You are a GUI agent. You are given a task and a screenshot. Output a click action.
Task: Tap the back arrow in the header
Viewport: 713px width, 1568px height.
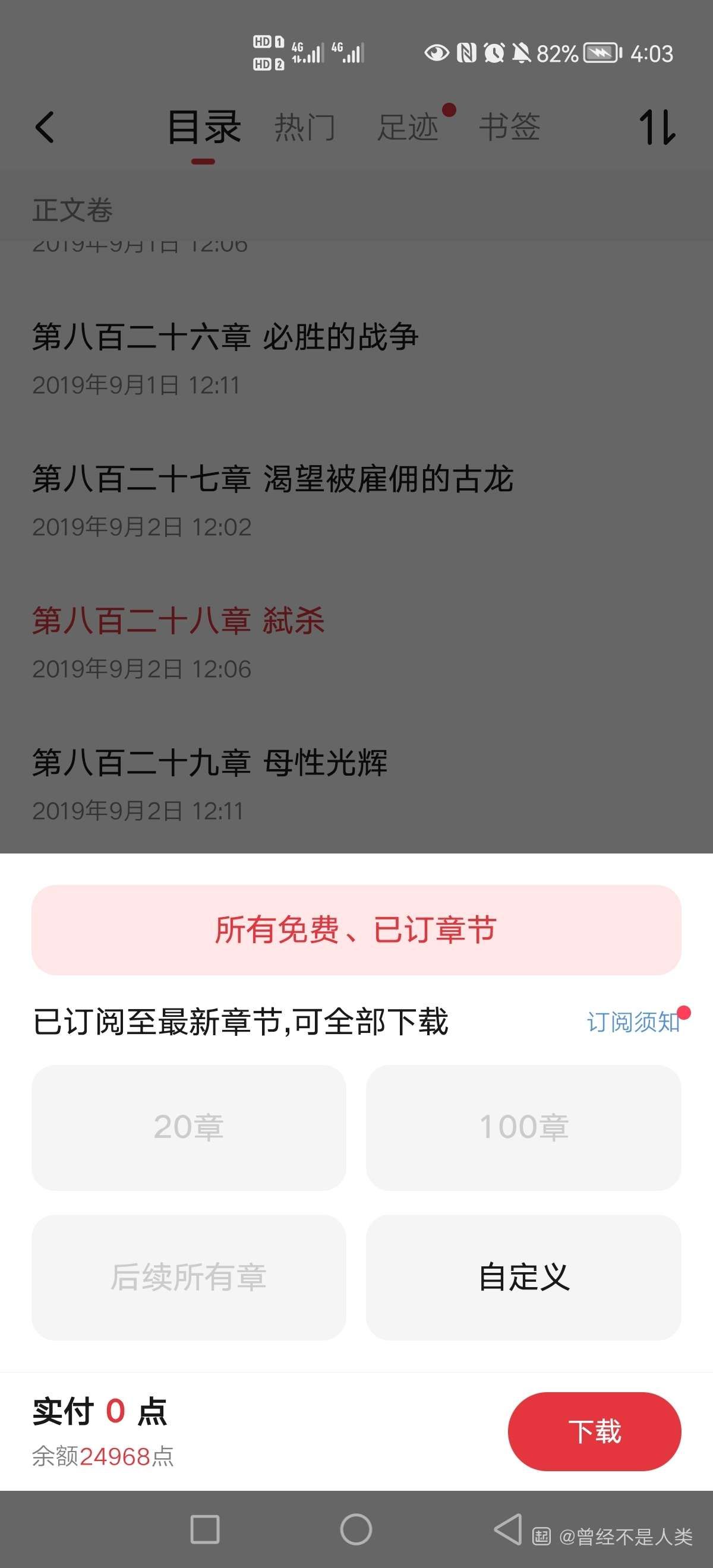[x=45, y=127]
